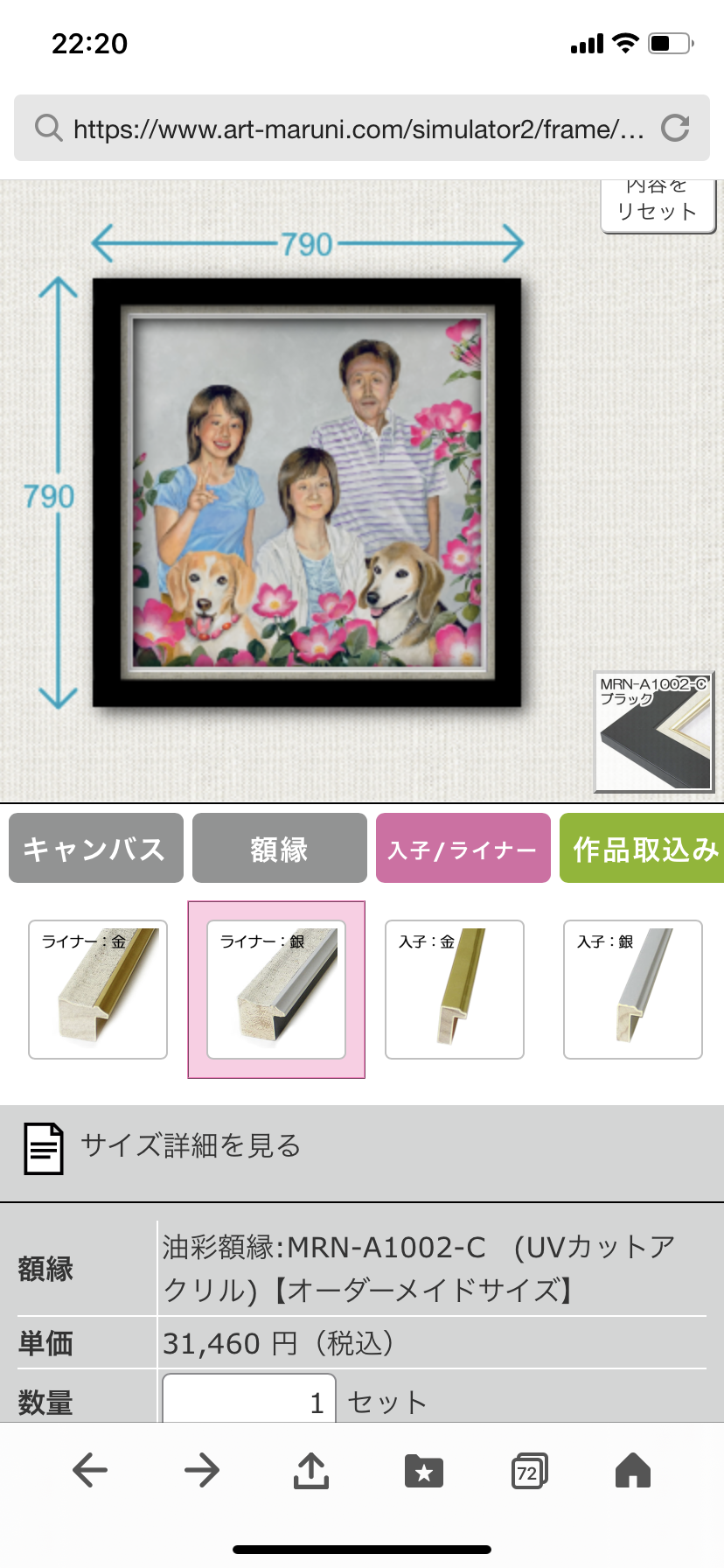Viewport: 724px width, 1568px height.
Task: Open サイズ詳細を見る size details
Action: coord(191,1146)
